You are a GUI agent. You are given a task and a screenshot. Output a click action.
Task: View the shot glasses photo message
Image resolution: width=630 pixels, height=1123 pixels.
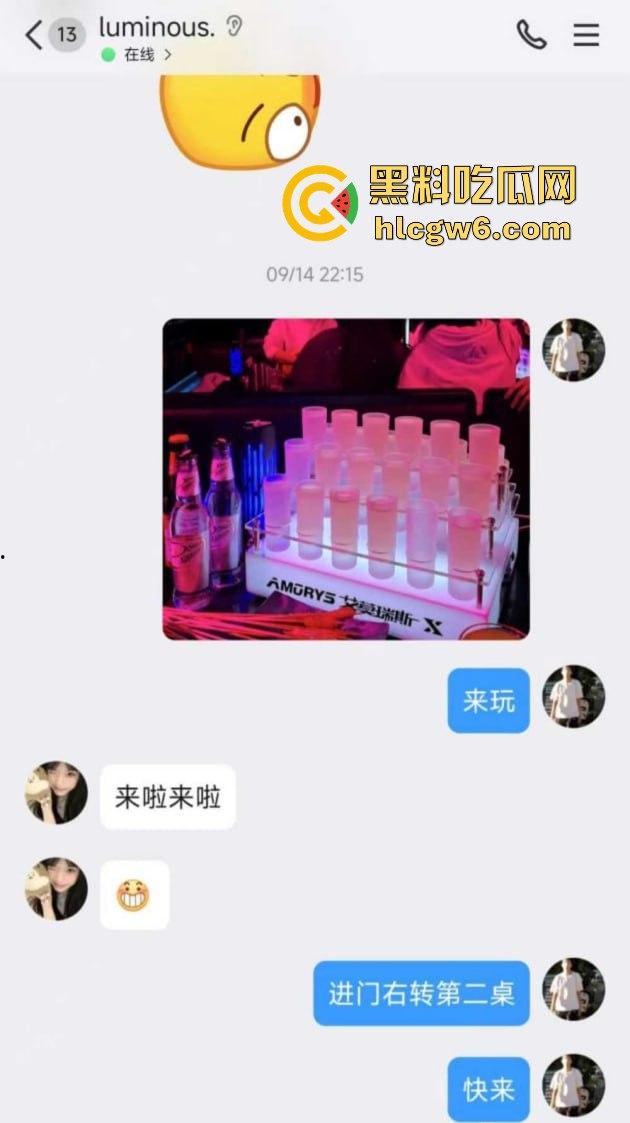[346, 479]
